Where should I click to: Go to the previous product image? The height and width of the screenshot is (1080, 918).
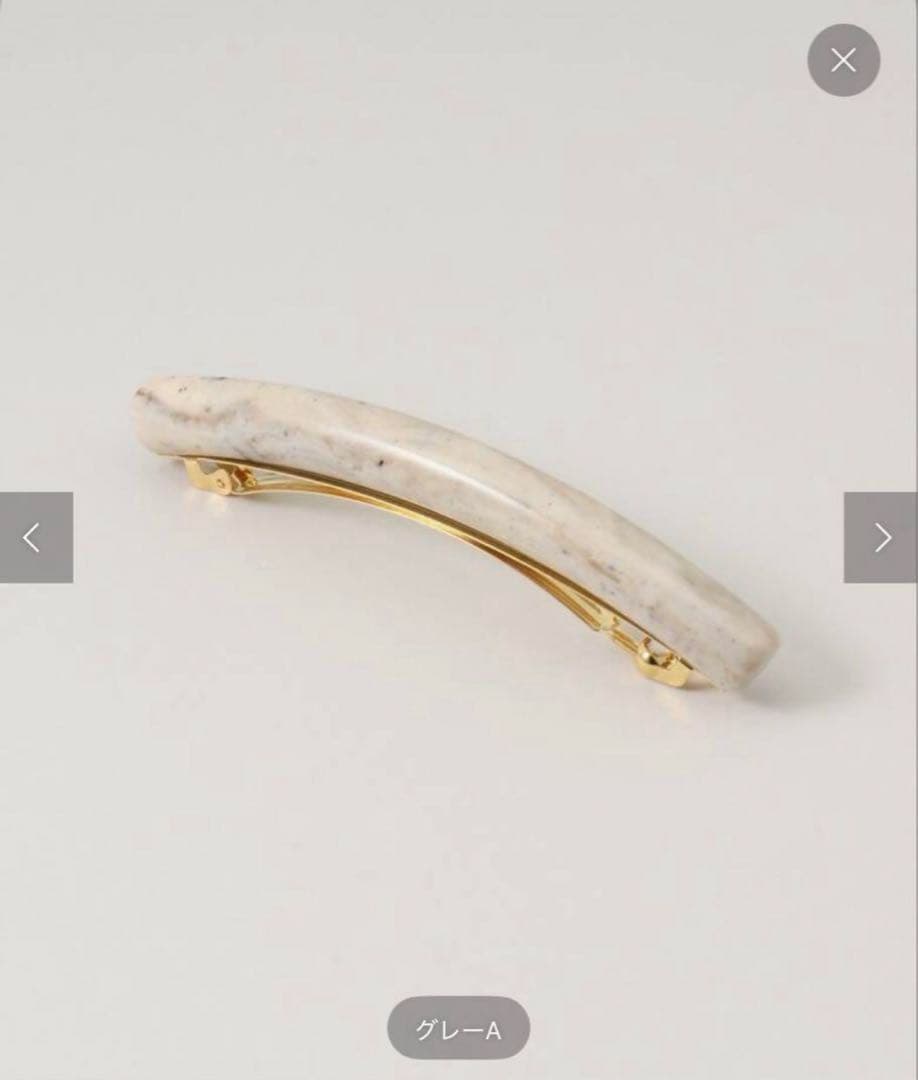pos(35,537)
